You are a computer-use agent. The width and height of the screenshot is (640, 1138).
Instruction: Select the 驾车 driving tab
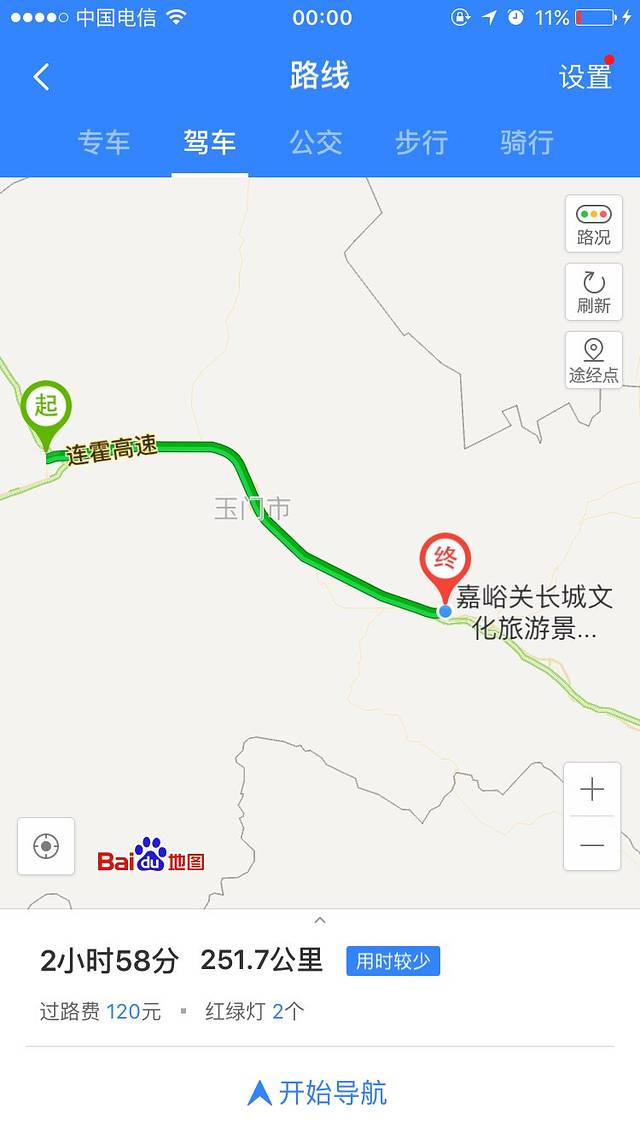pyautogui.click(x=209, y=142)
